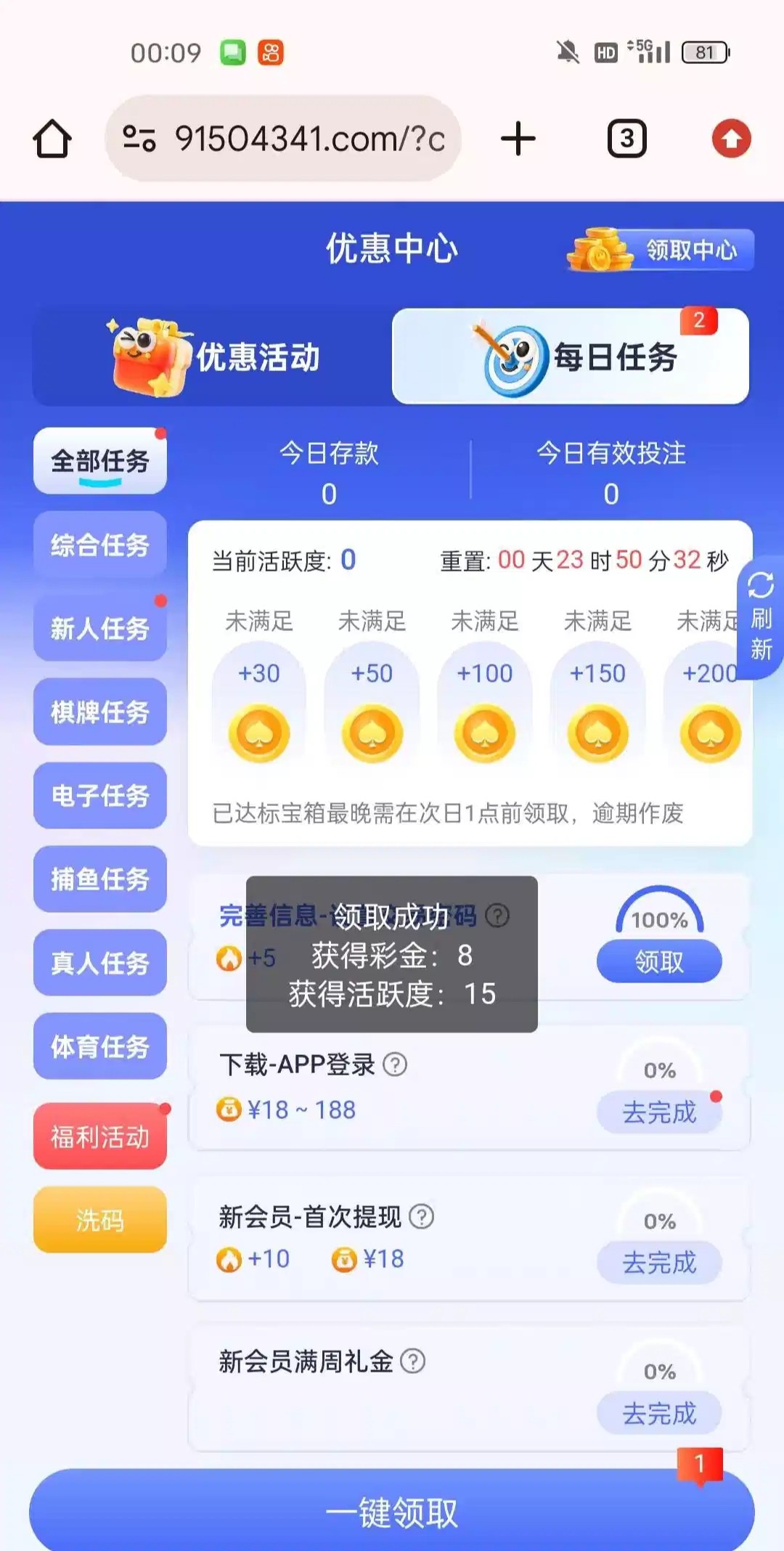This screenshot has width=784, height=1551.
Task: Open 领取中心 claim center
Action: point(661,251)
